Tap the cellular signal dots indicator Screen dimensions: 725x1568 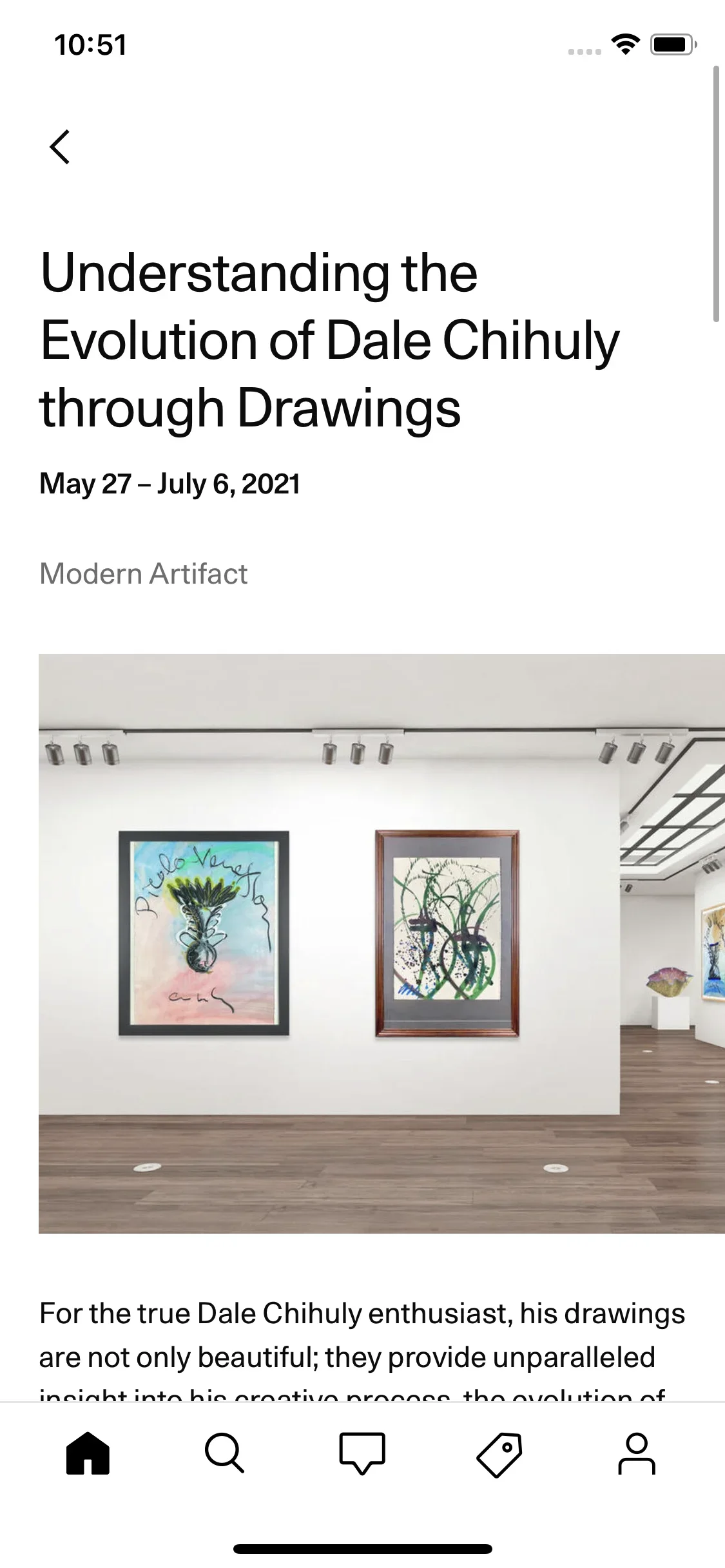tap(585, 52)
